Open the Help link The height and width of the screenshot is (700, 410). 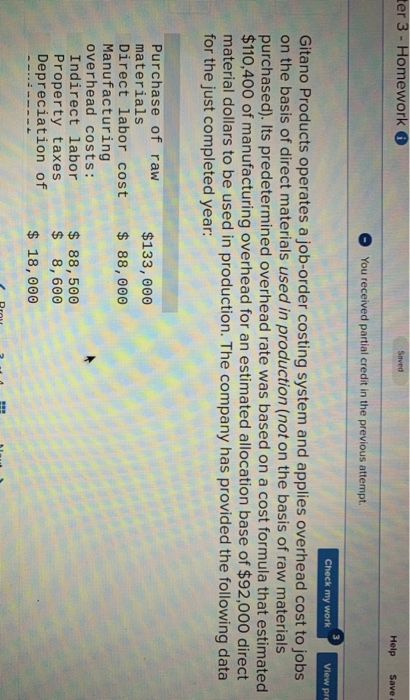(x=394, y=646)
